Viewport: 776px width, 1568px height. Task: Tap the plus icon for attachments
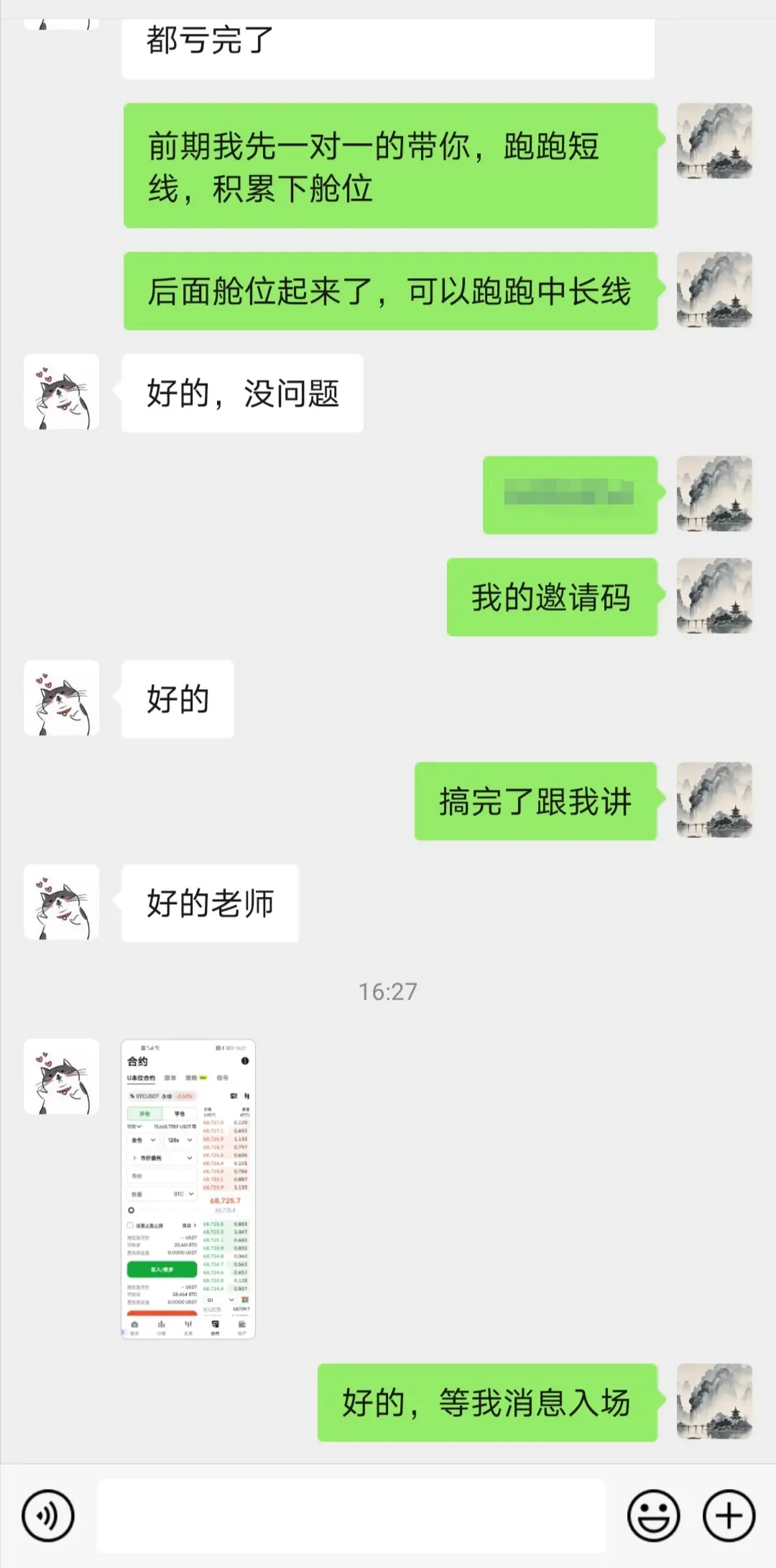tap(727, 1515)
